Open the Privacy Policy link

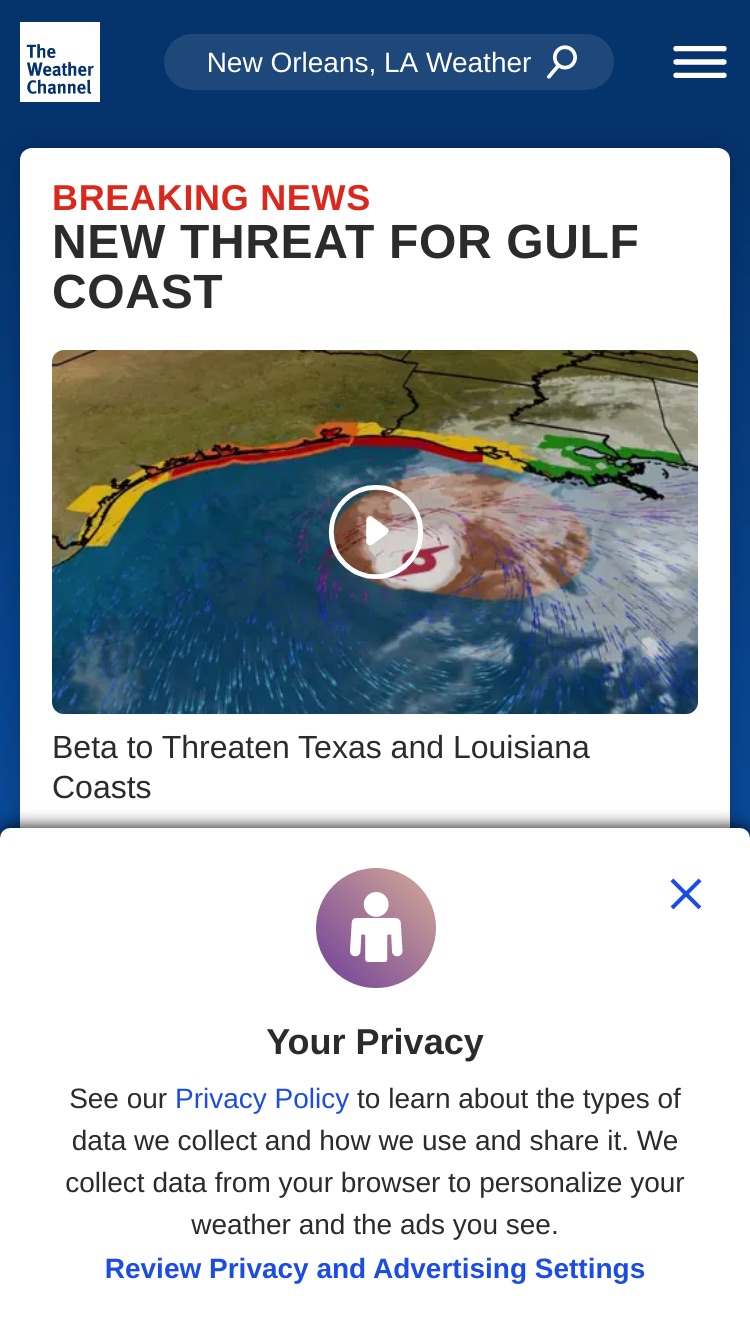262,1099
